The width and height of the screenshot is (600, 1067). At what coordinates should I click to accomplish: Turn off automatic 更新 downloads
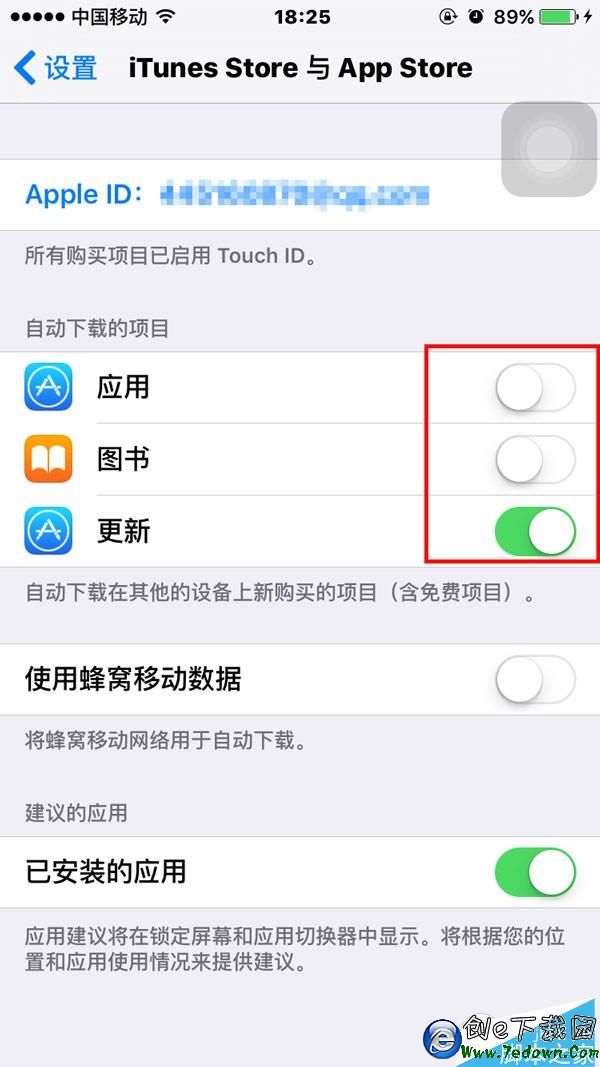535,531
